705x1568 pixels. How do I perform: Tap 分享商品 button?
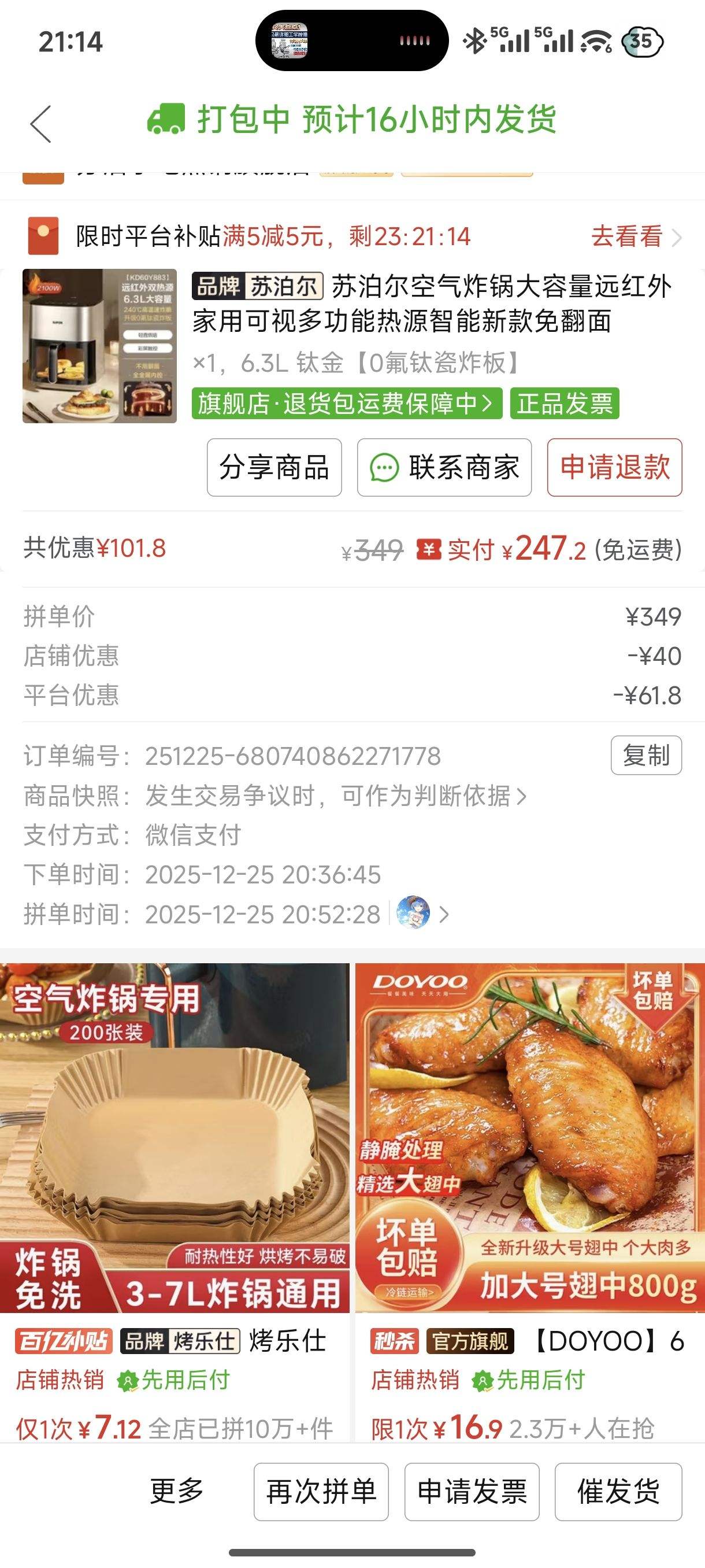274,468
